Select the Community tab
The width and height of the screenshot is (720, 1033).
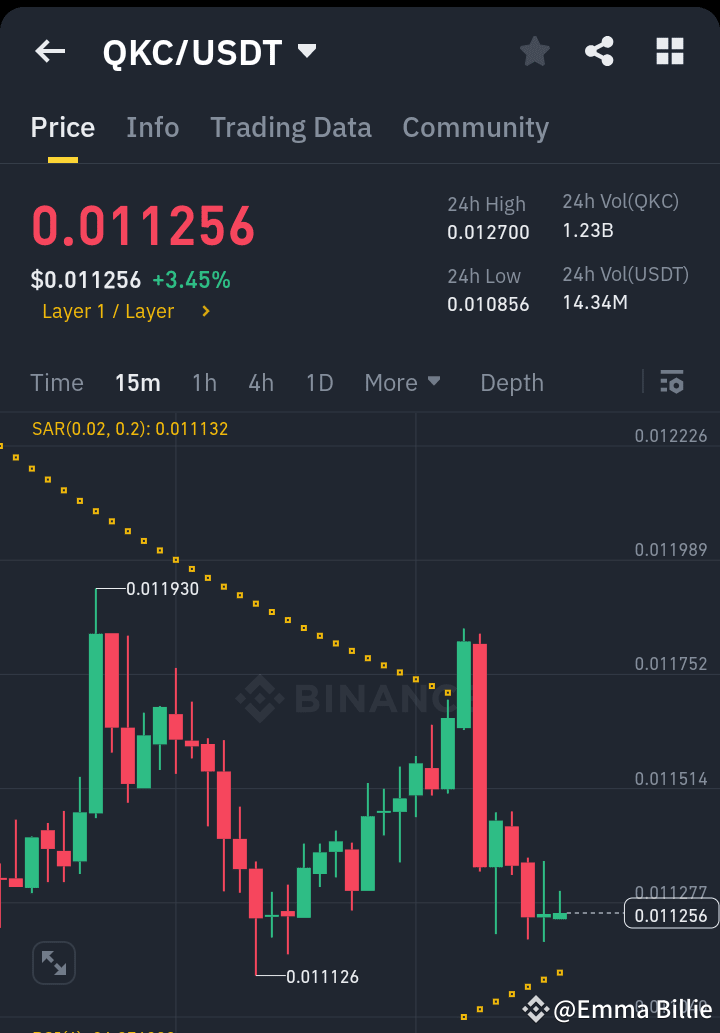(475, 127)
